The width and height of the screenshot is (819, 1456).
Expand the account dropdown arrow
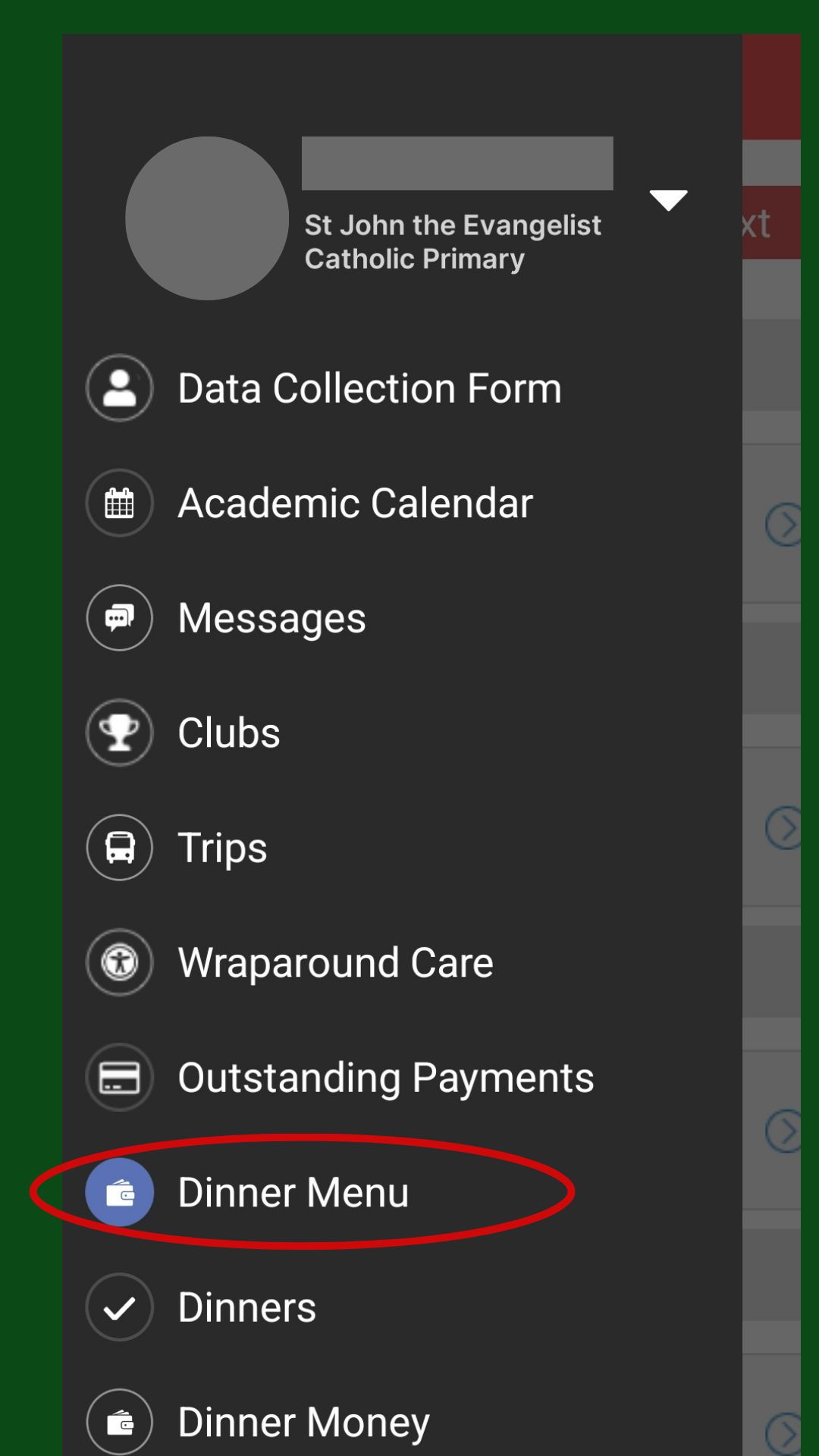click(668, 200)
